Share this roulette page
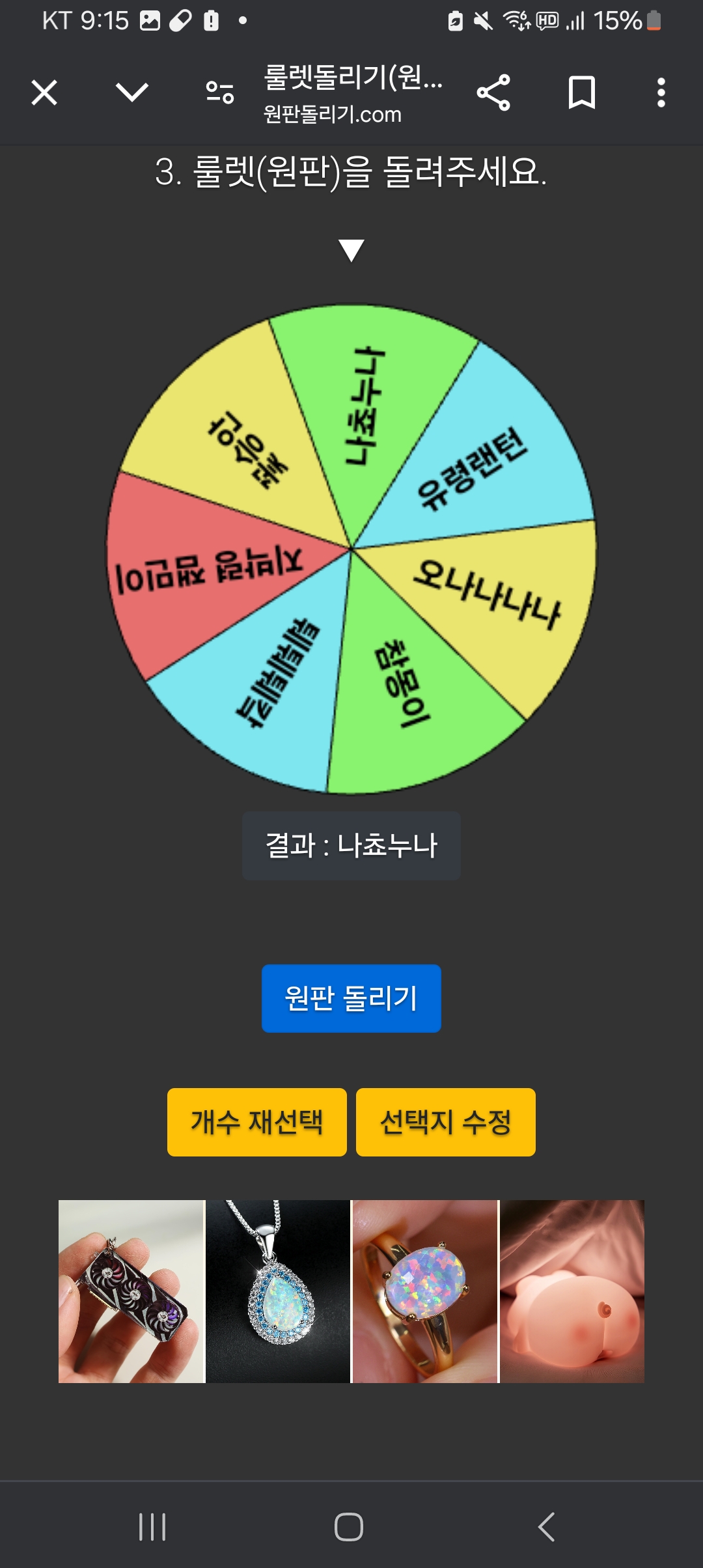The height and width of the screenshot is (1568, 703). 493,92
